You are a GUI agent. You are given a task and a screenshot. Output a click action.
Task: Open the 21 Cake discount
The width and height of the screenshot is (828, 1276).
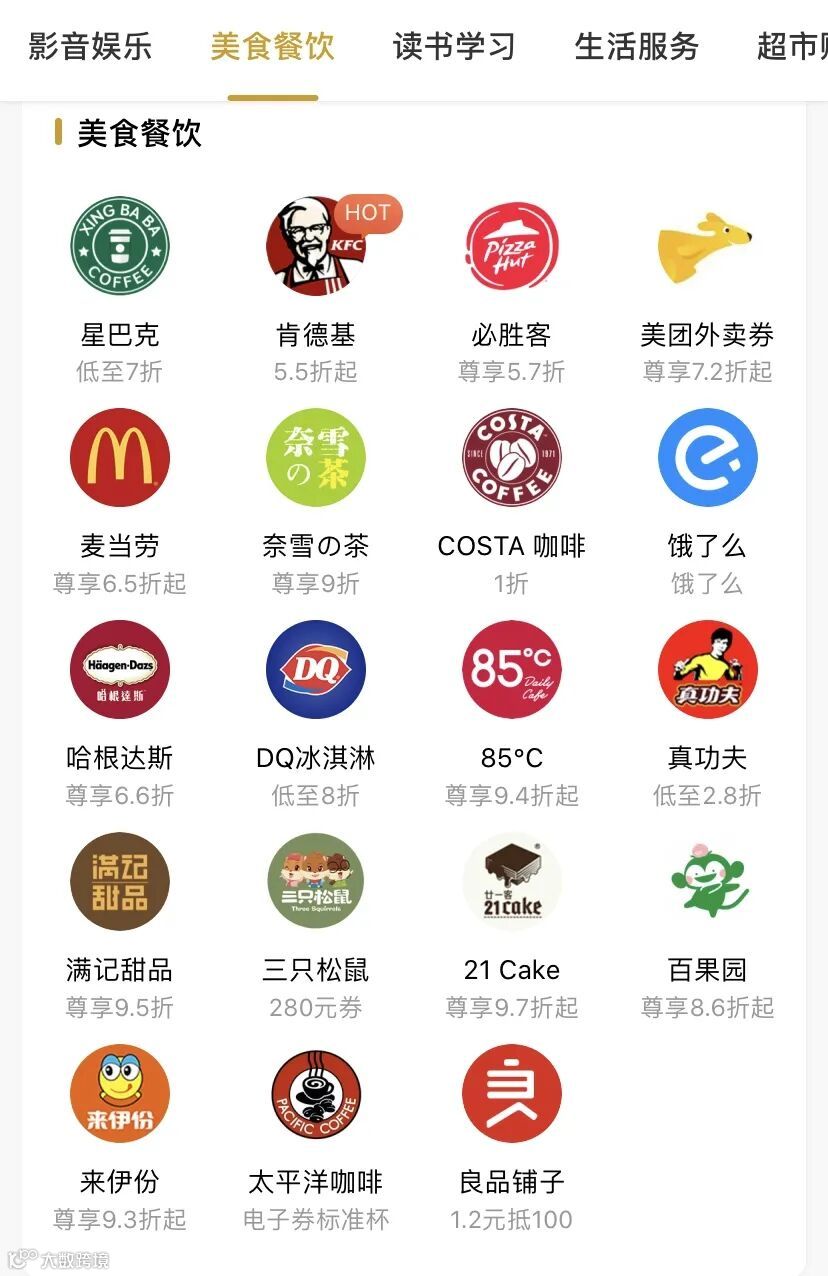(x=512, y=926)
